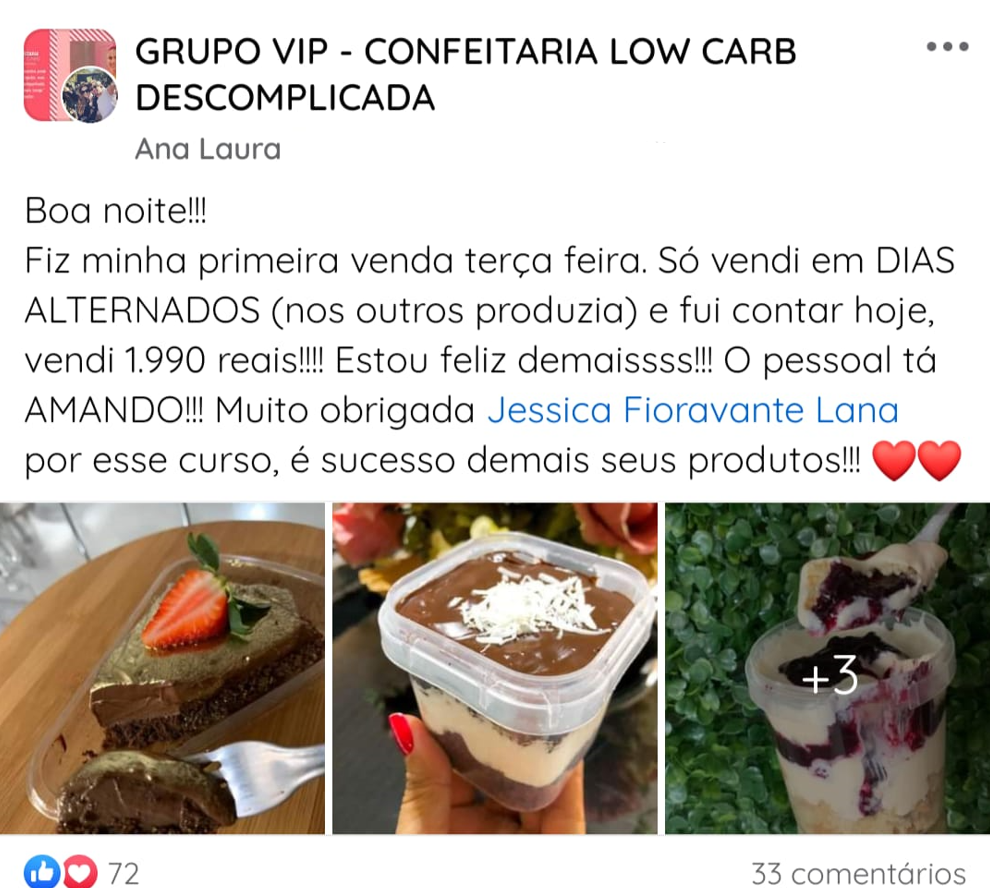Open the Grupo VIP Confeitaria Low Carb group
990x888 pixels.
click(x=465, y=73)
